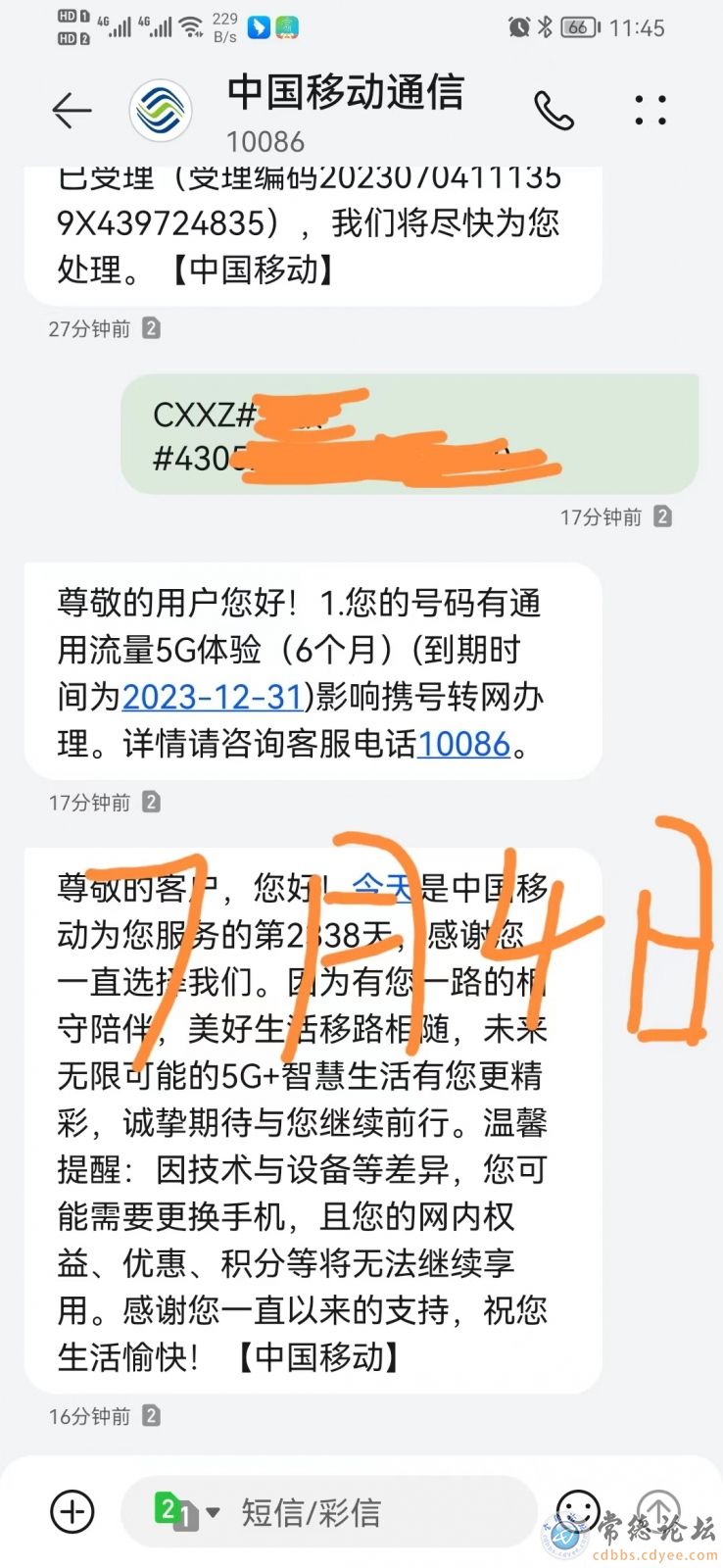Viewport: 723px width, 1568px height.
Task: Focus the 短信/彩信 message input field
Action: coord(372,1512)
